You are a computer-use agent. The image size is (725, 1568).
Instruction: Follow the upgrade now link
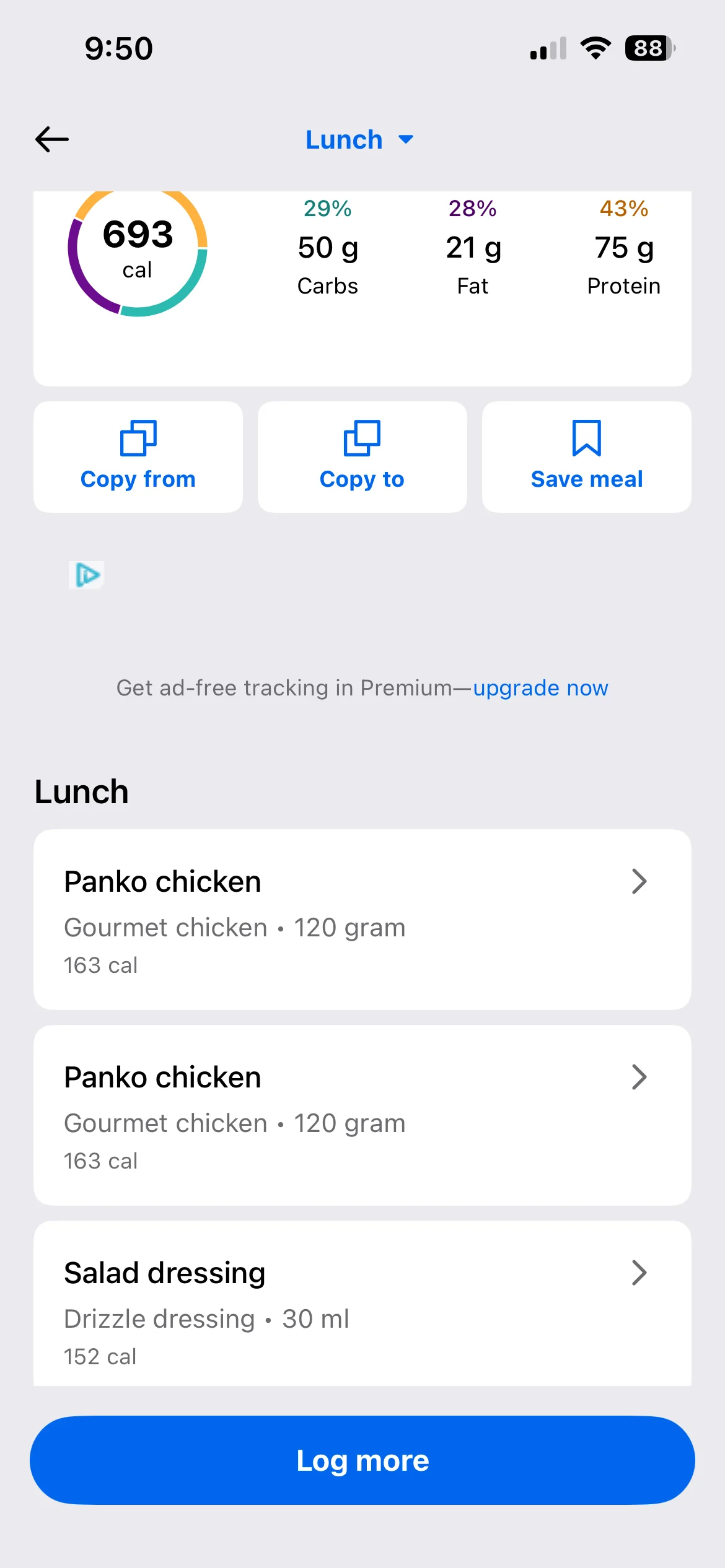click(540, 688)
